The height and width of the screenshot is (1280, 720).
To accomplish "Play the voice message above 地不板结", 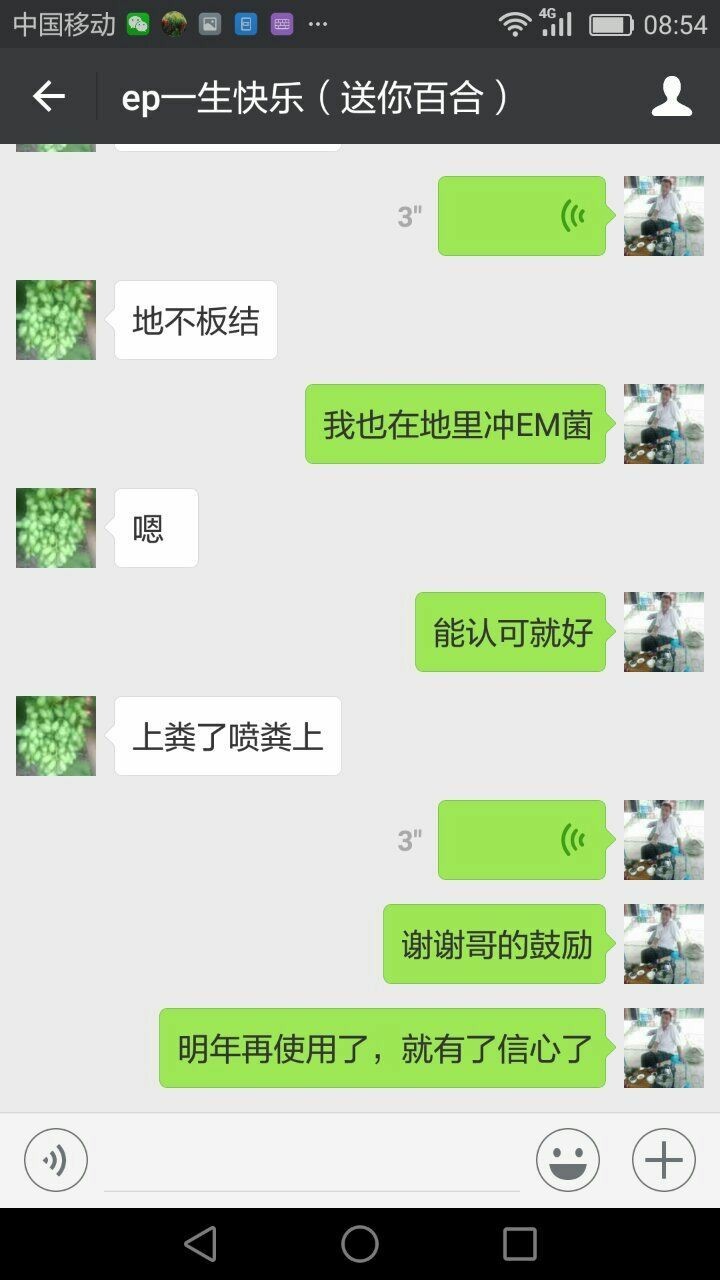I will point(522,216).
